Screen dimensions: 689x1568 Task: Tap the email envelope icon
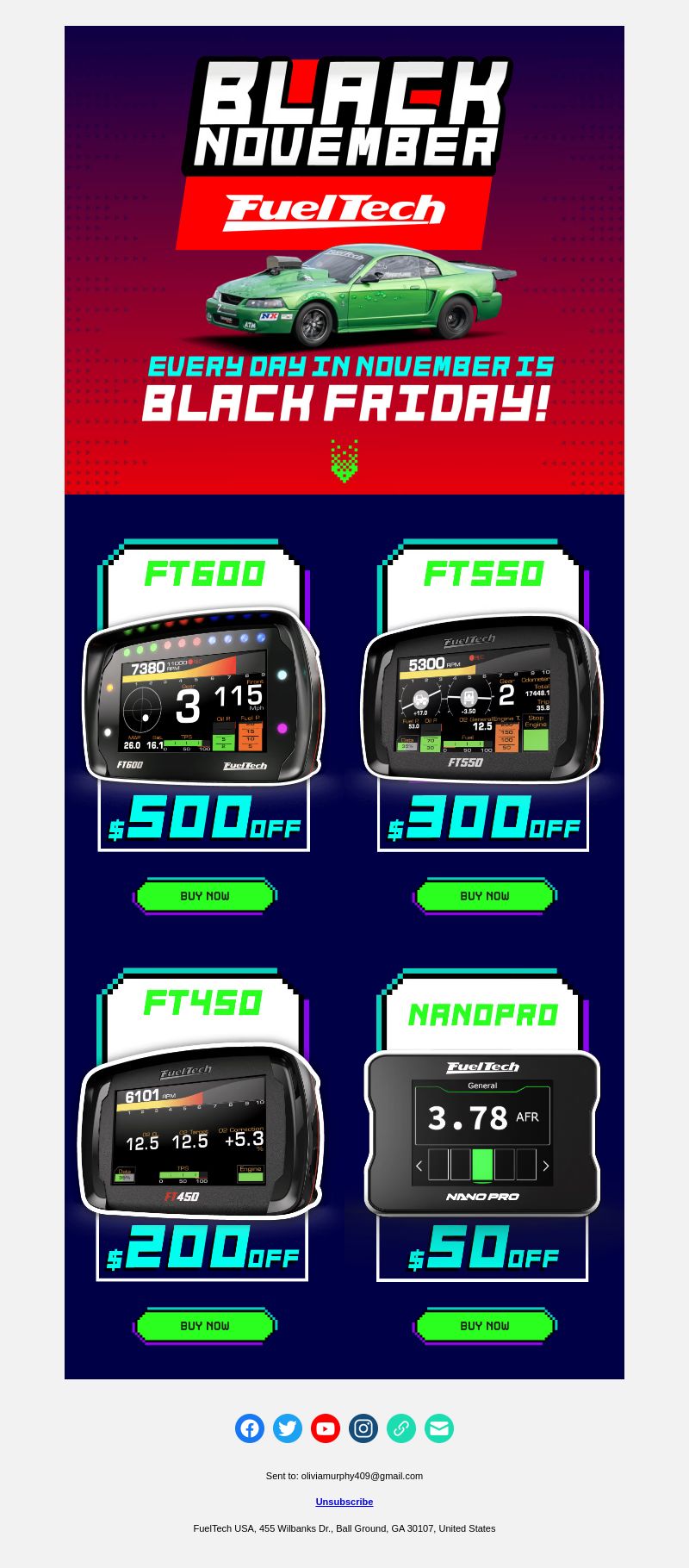coord(439,1428)
